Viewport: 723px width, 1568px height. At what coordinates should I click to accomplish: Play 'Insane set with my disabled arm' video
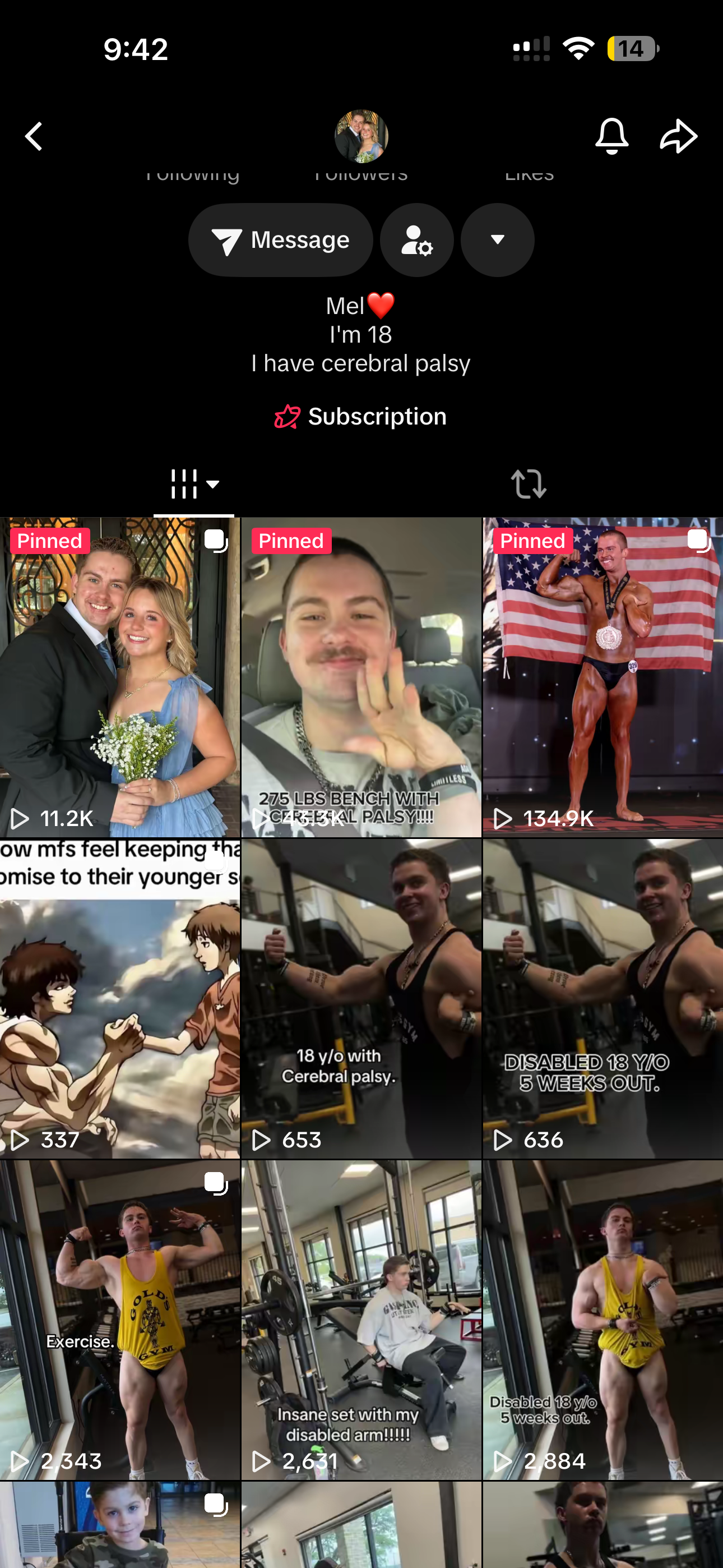tap(361, 1320)
